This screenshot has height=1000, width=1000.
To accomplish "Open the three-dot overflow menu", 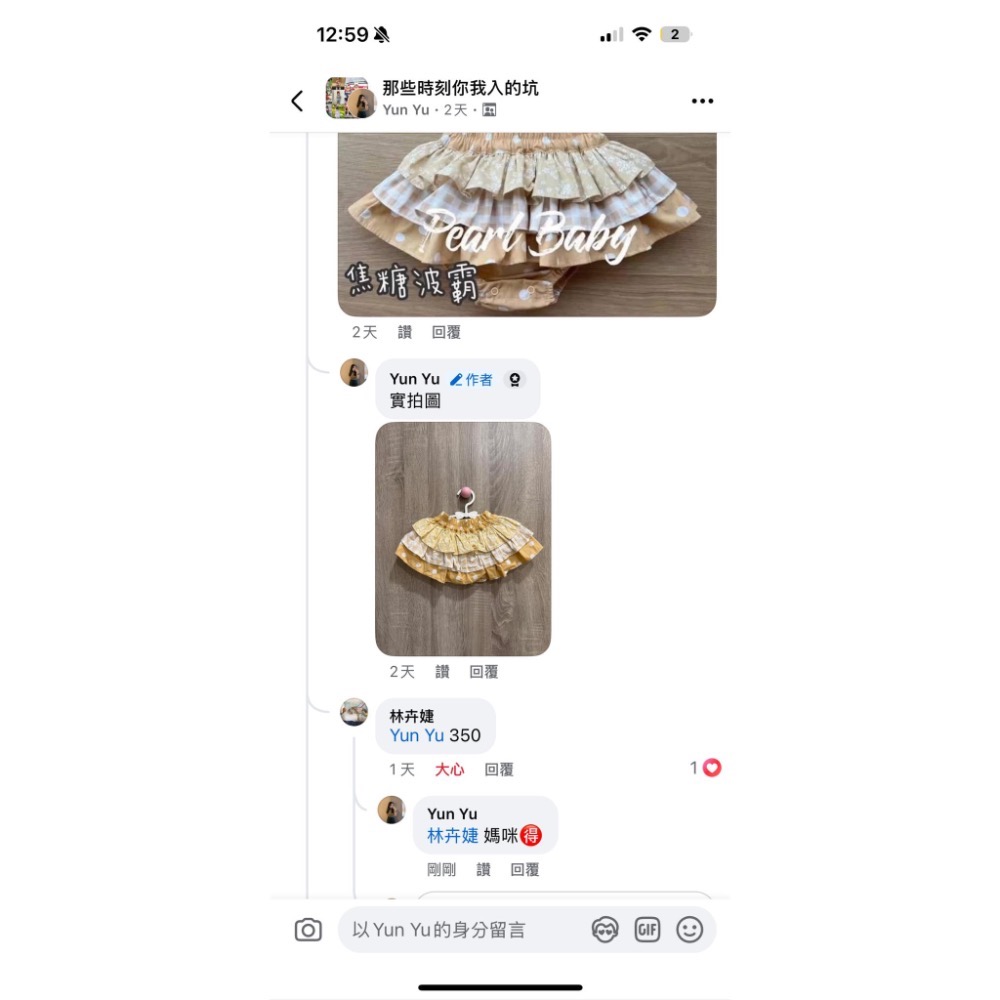I will (x=702, y=101).
